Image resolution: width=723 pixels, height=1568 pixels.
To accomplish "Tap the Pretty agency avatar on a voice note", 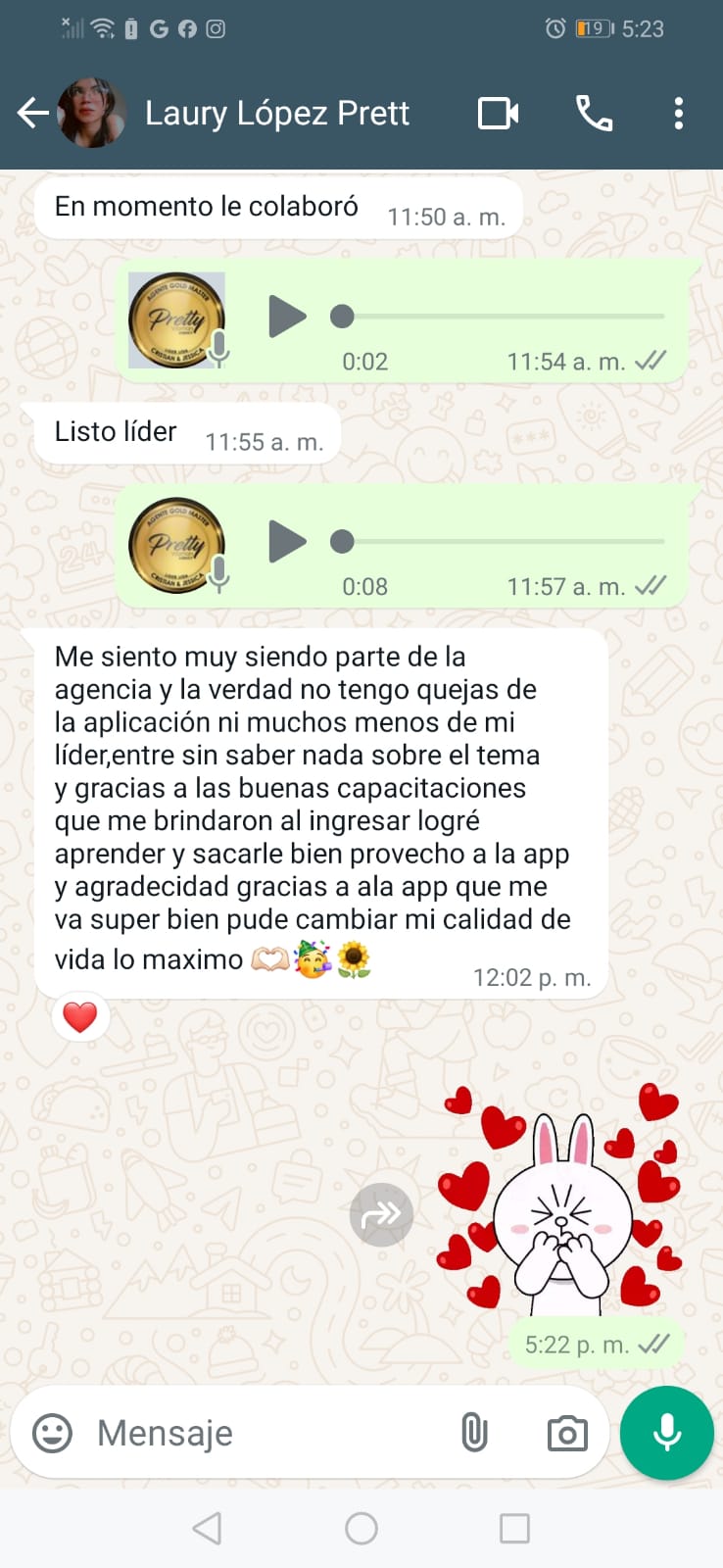I will tap(174, 316).
